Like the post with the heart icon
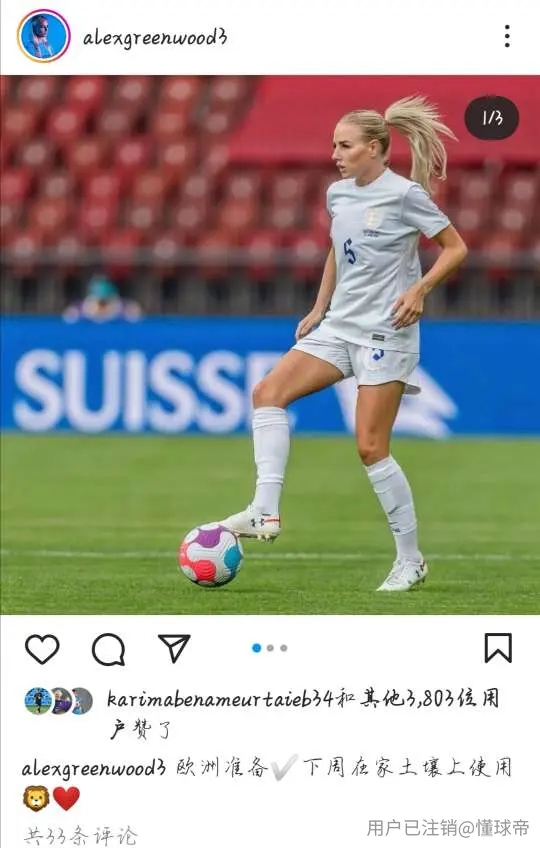Screen dimensions: 540x848 click(x=42, y=648)
